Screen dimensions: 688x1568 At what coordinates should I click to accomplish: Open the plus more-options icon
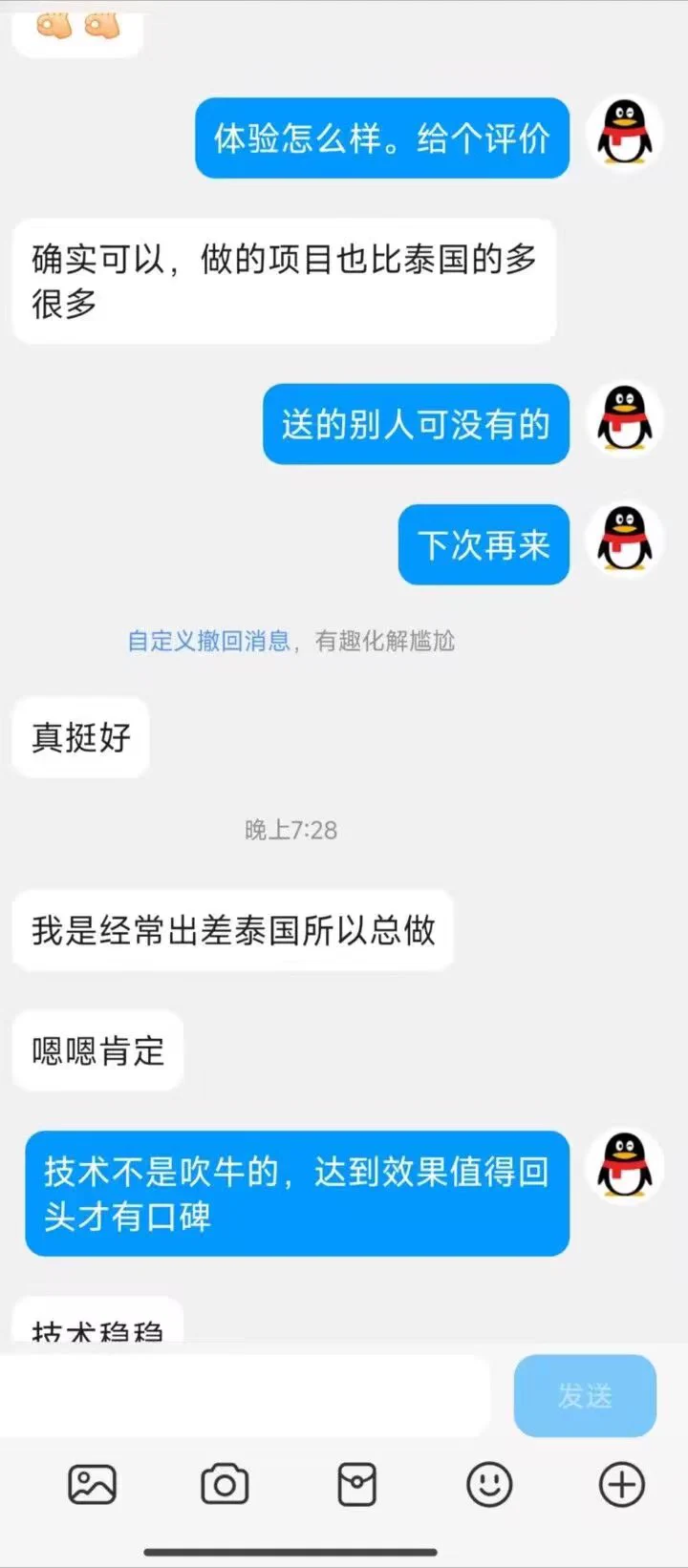pyautogui.click(x=622, y=1485)
